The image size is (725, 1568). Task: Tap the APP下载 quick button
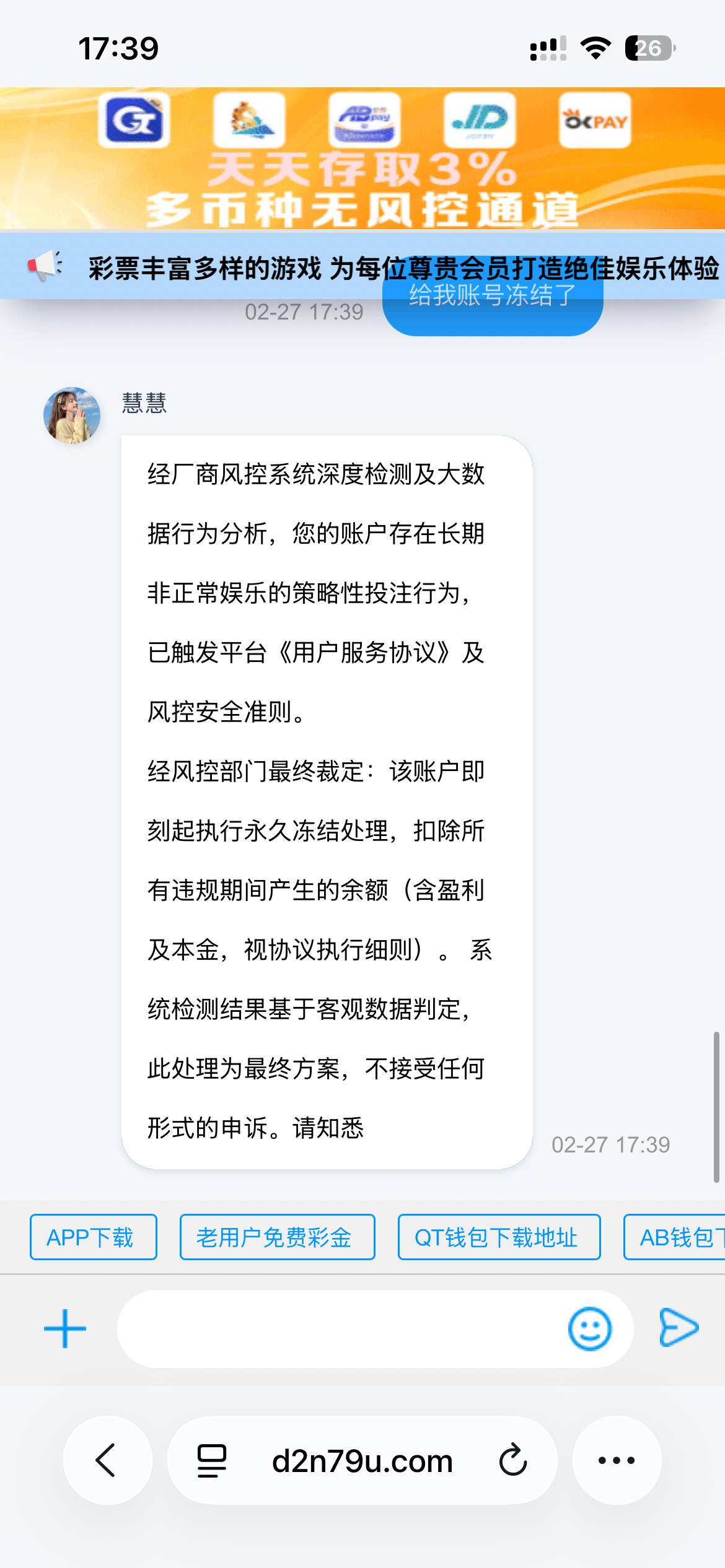[94, 1237]
